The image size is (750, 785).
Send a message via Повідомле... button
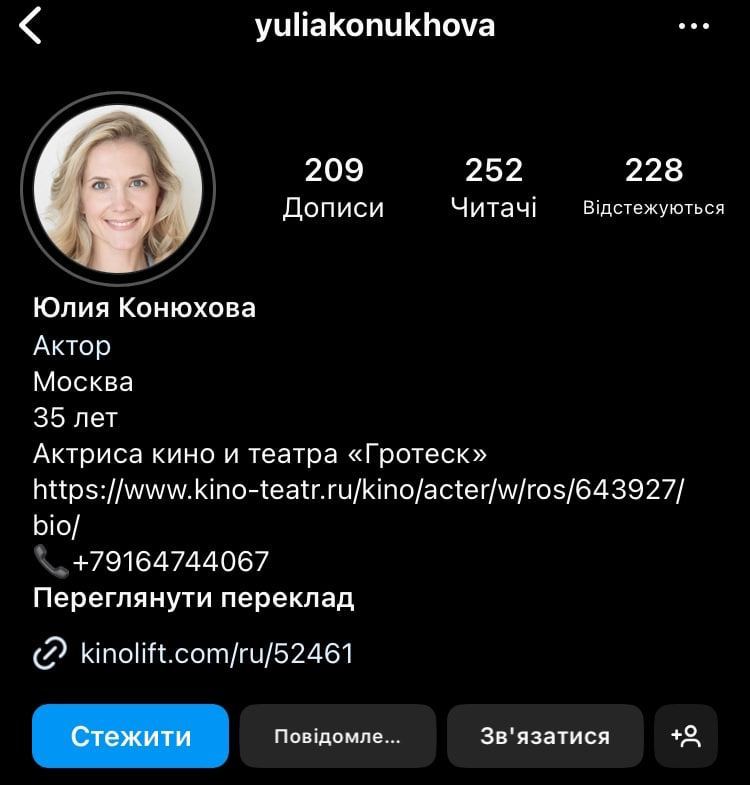(338, 736)
